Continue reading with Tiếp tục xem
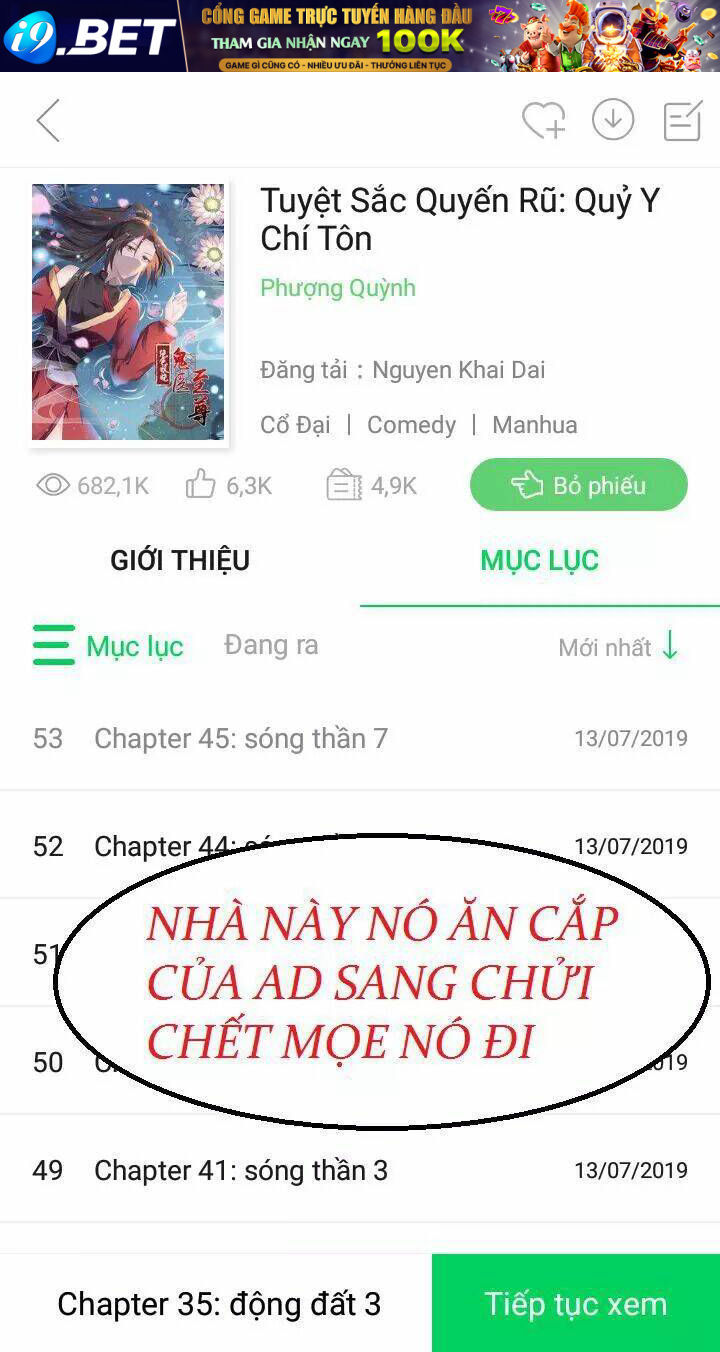The width and height of the screenshot is (720, 1352). point(575,1304)
